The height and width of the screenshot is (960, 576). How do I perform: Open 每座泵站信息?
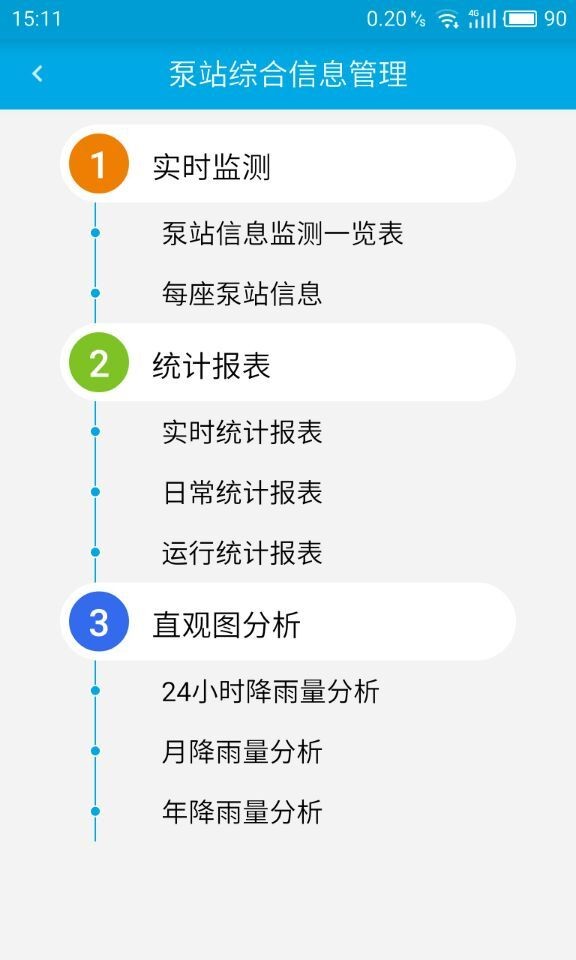(x=242, y=293)
